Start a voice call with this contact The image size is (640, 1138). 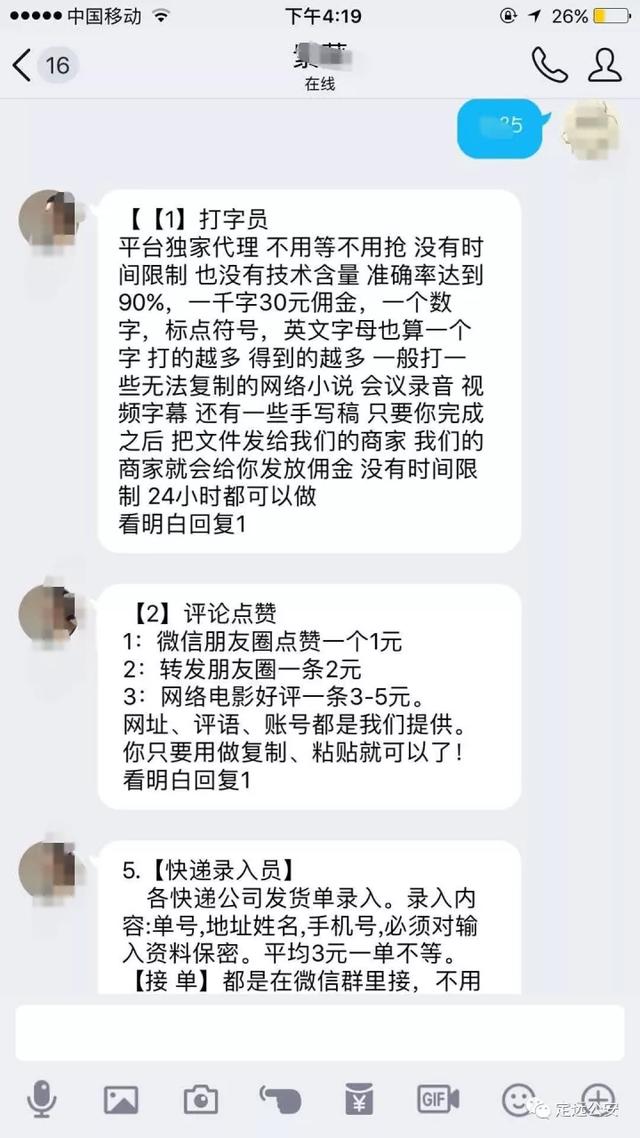[x=549, y=65]
